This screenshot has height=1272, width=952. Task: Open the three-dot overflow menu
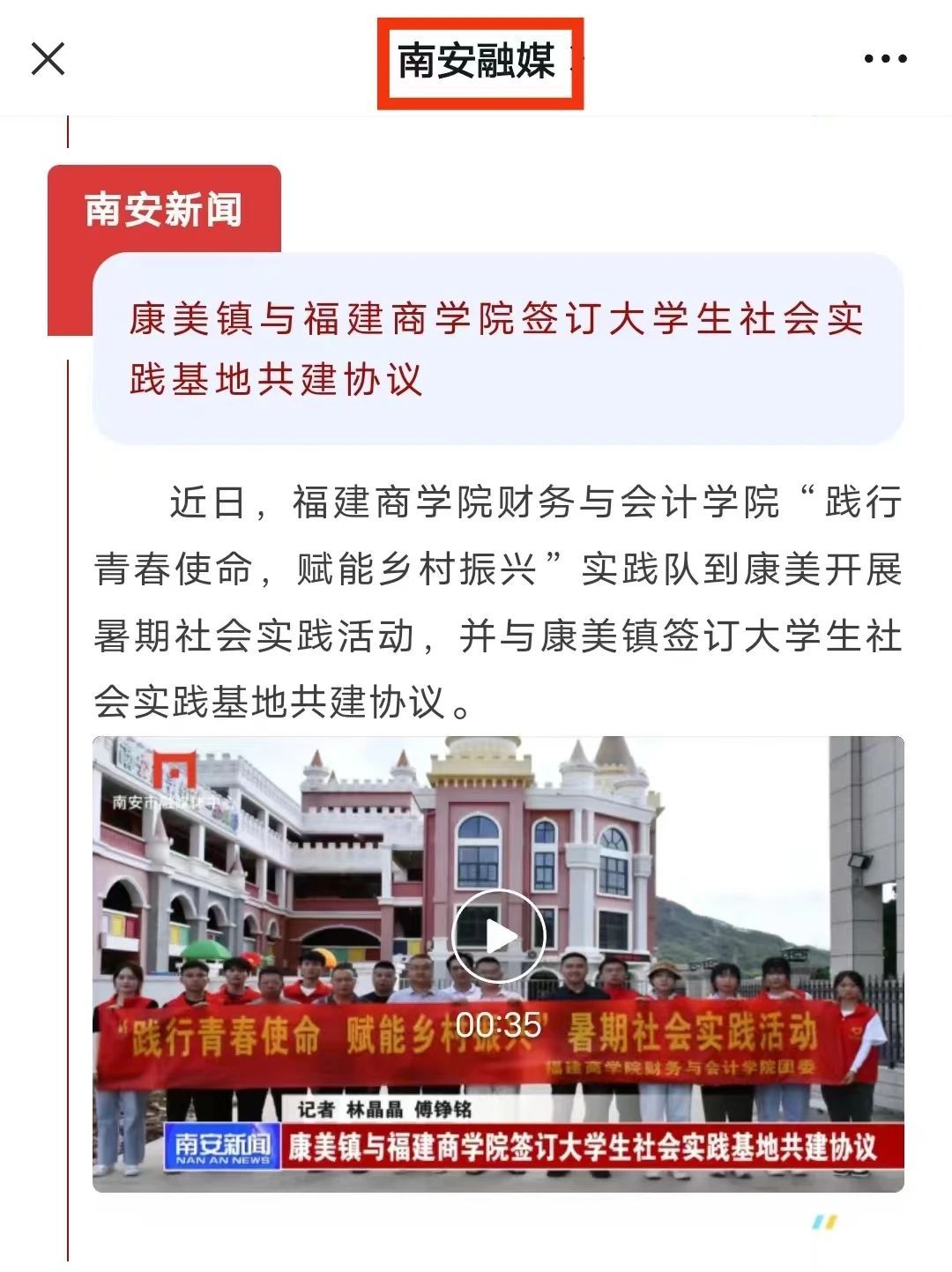(x=885, y=60)
